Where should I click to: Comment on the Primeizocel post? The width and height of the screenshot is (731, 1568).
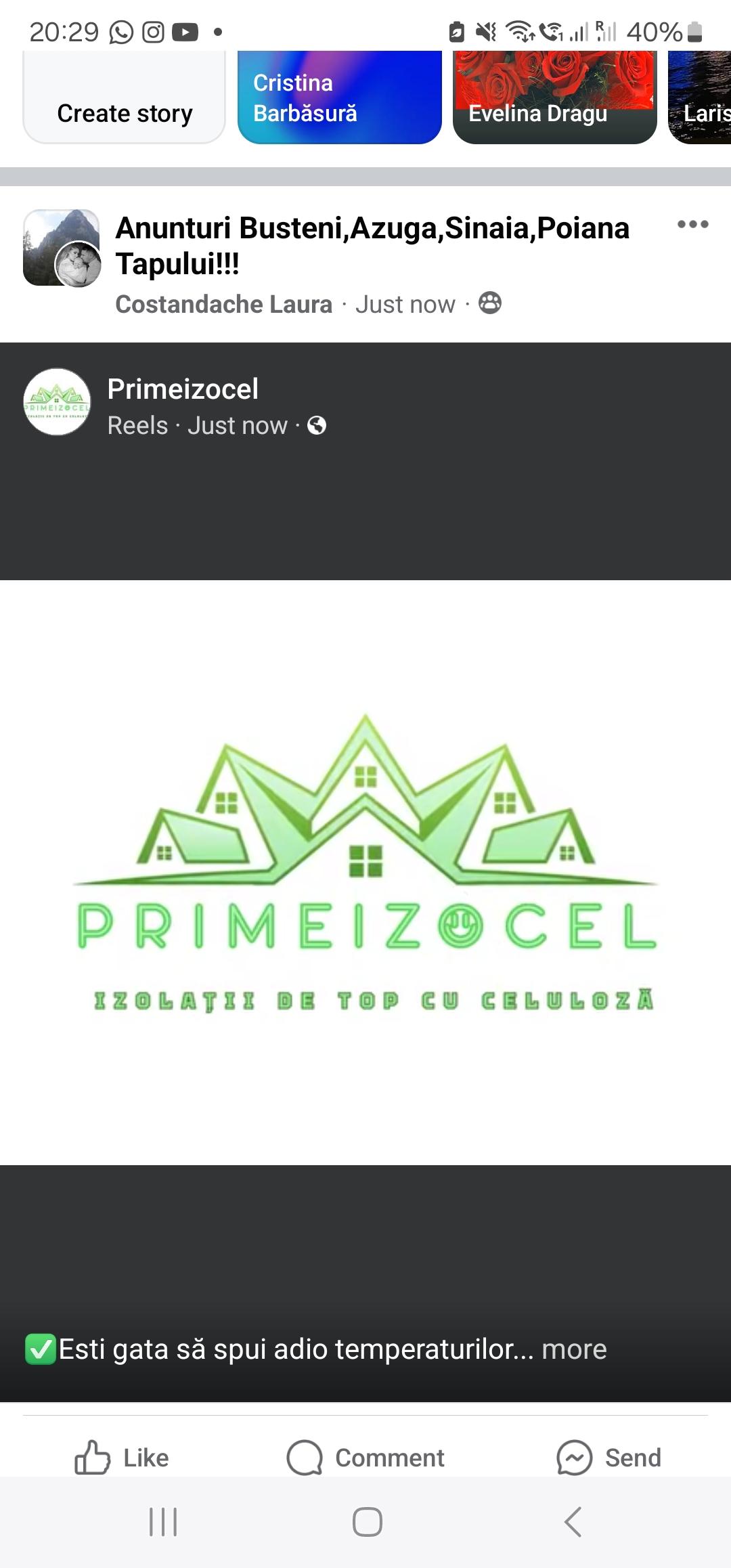pos(365,1458)
